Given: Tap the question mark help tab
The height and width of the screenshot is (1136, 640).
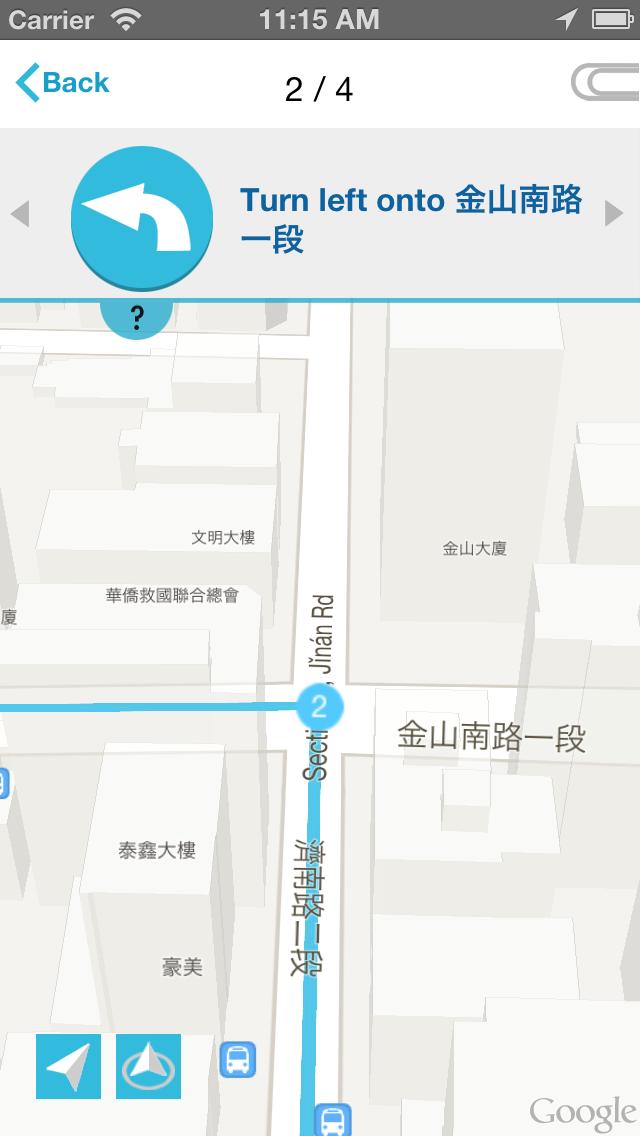Looking at the screenshot, I should coord(137,319).
